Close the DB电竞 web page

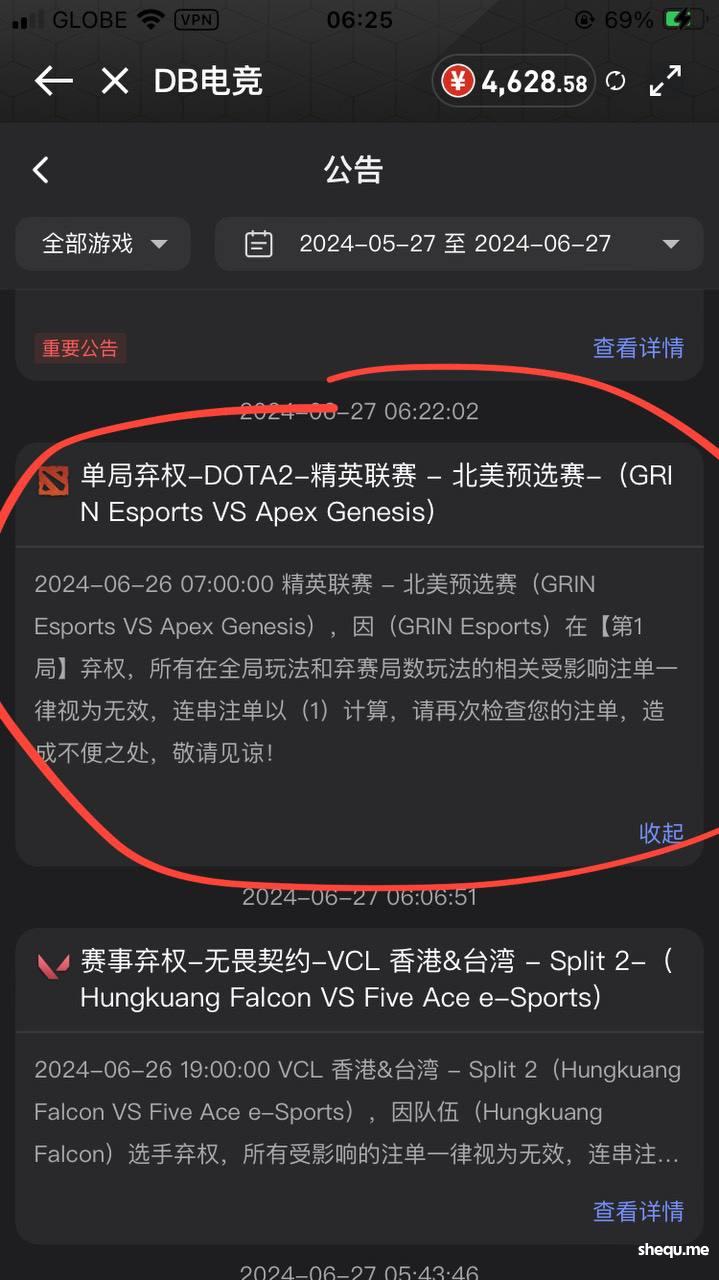click(115, 81)
